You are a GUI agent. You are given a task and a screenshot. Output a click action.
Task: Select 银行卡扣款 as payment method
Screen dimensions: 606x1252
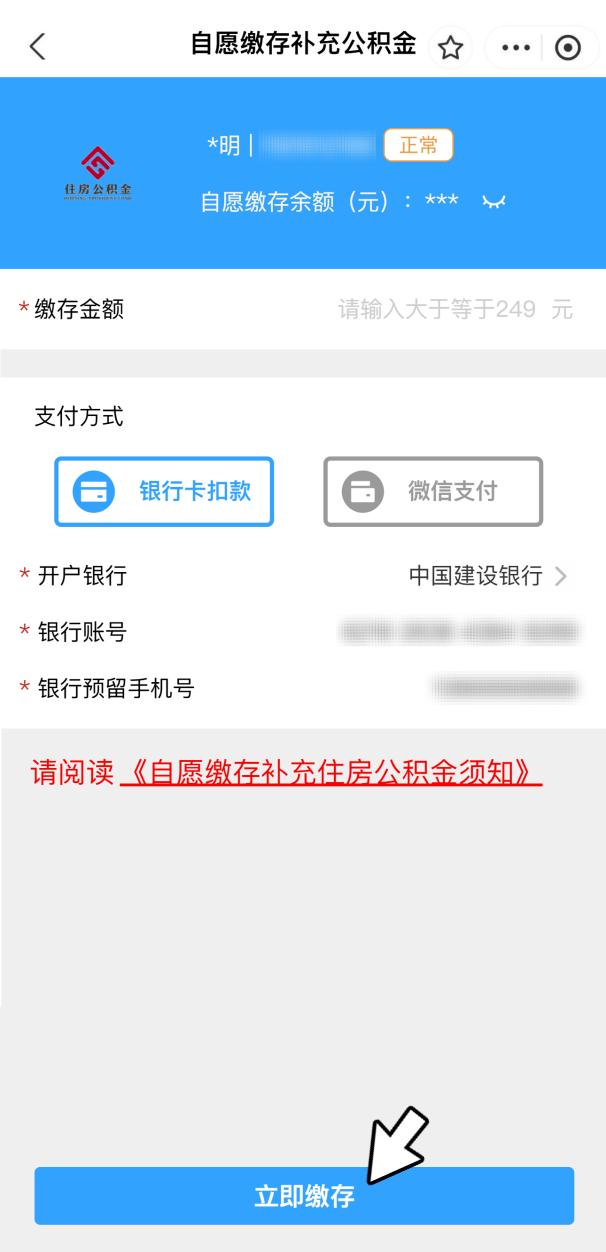tap(164, 492)
